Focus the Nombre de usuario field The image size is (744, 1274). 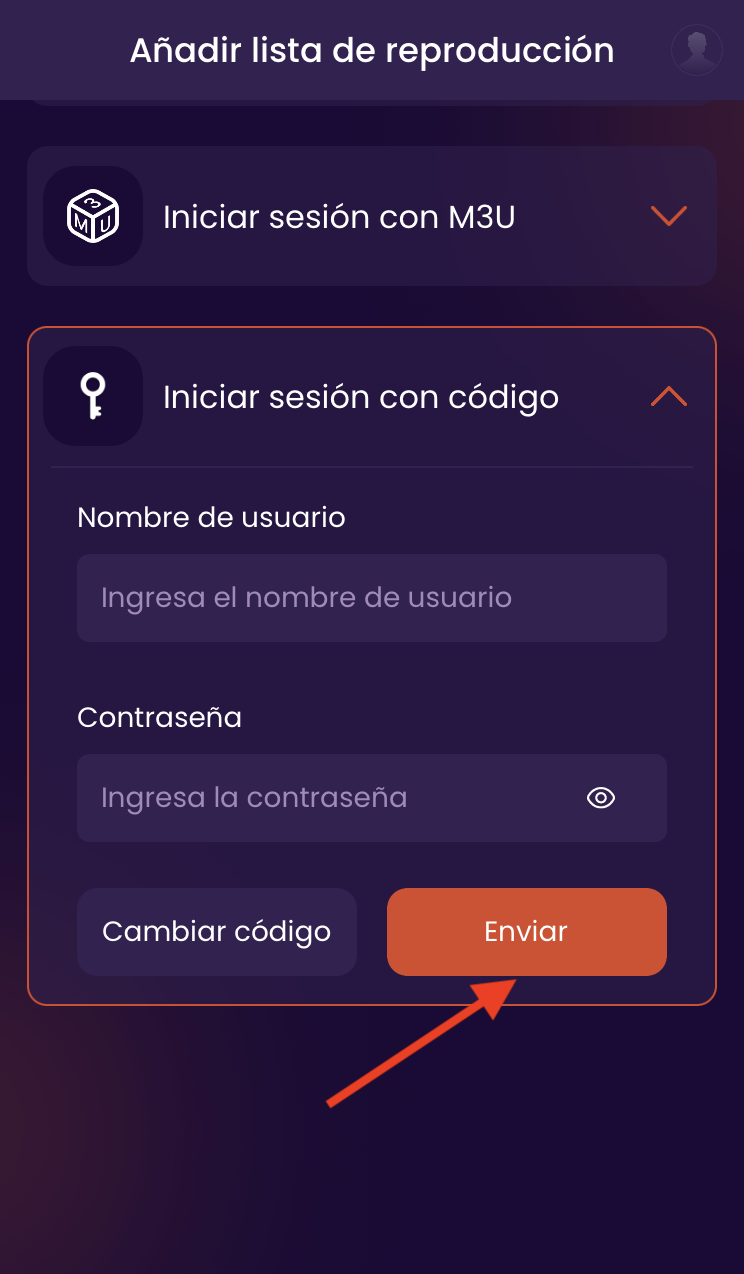click(x=372, y=598)
